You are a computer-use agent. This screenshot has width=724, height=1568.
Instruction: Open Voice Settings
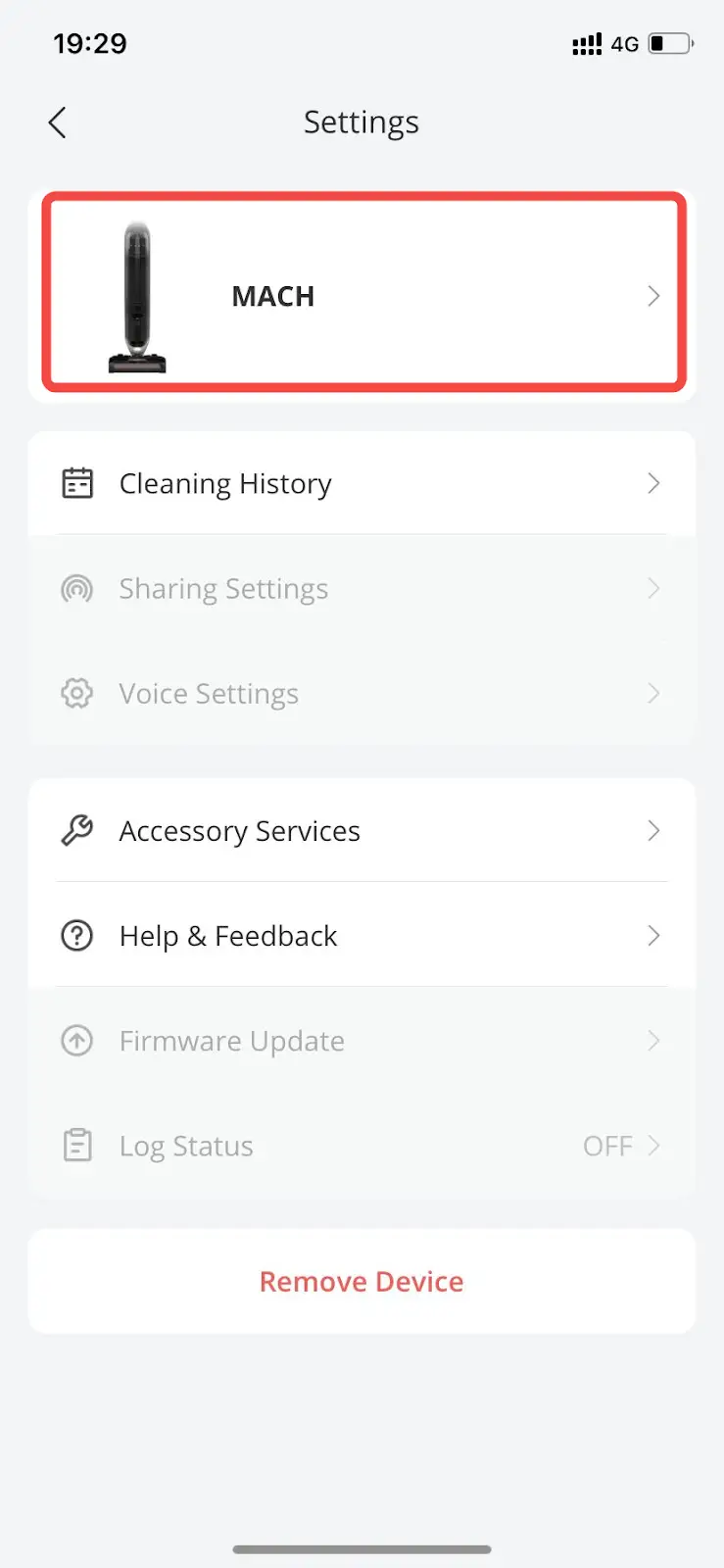click(x=361, y=694)
